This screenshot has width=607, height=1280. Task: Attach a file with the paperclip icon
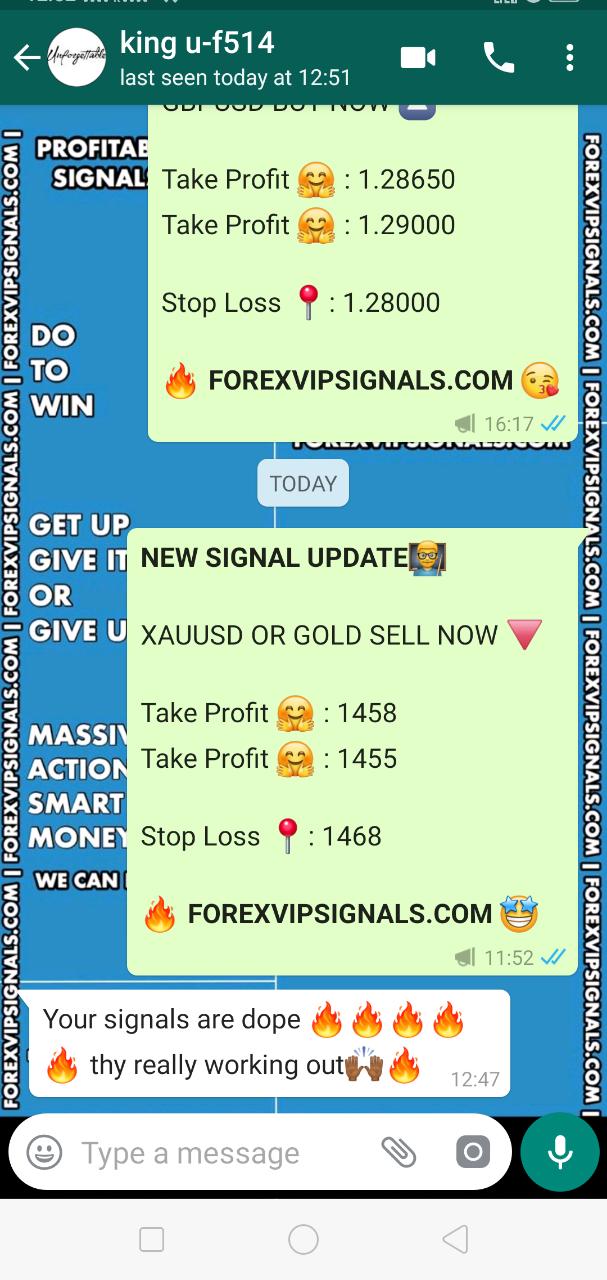(399, 1153)
